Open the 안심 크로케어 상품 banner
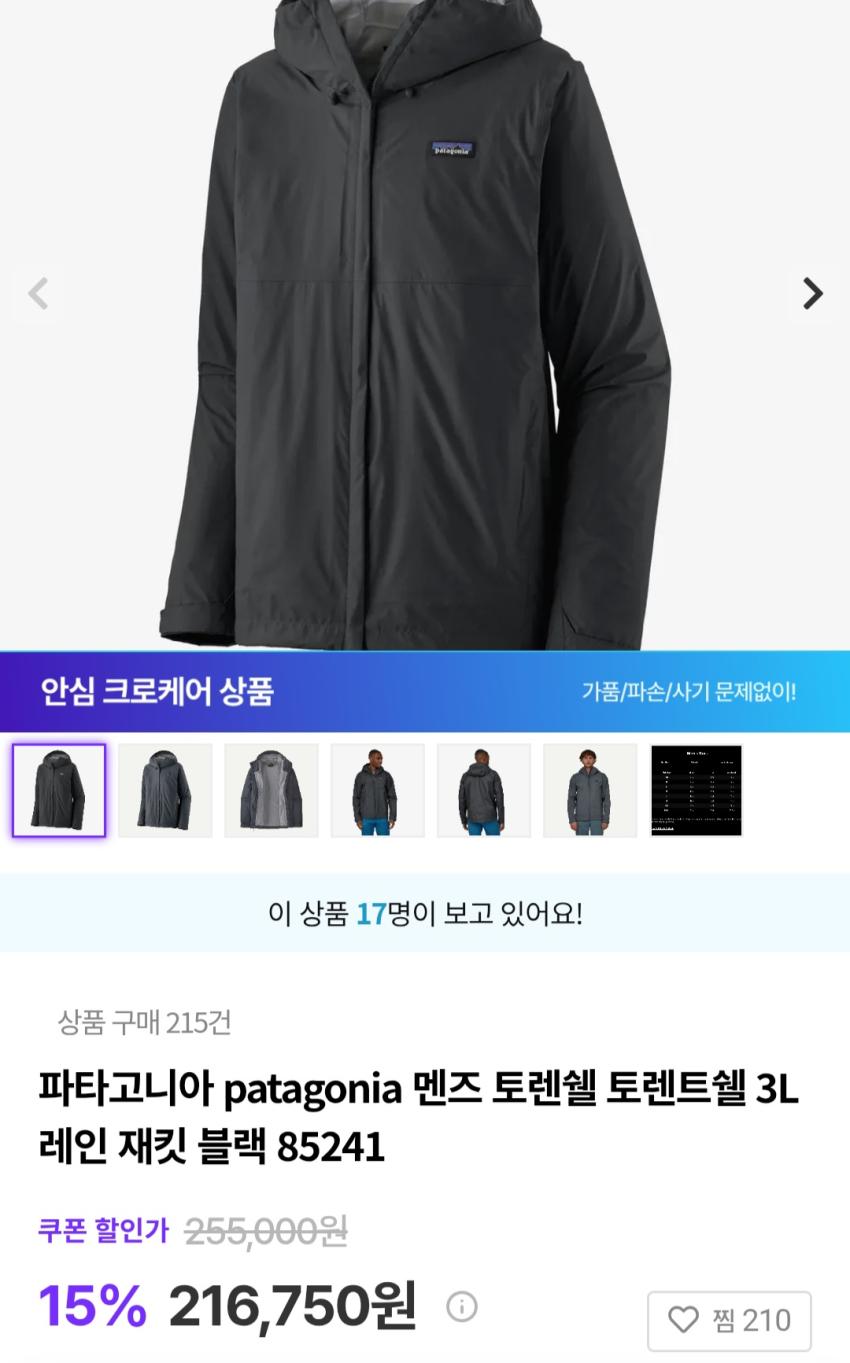This screenshot has height=1363, width=850. (x=425, y=691)
